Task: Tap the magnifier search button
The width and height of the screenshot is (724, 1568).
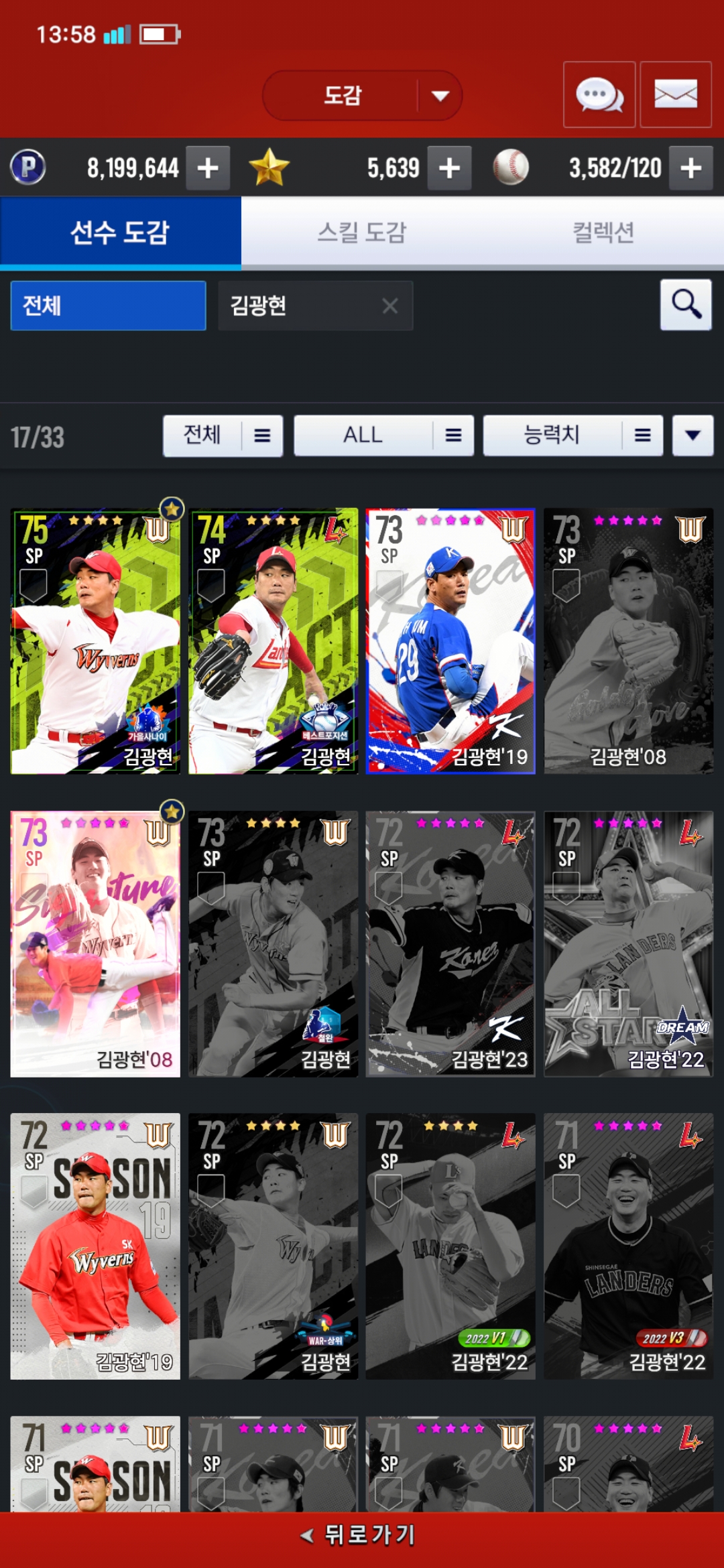Action: [686, 305]
